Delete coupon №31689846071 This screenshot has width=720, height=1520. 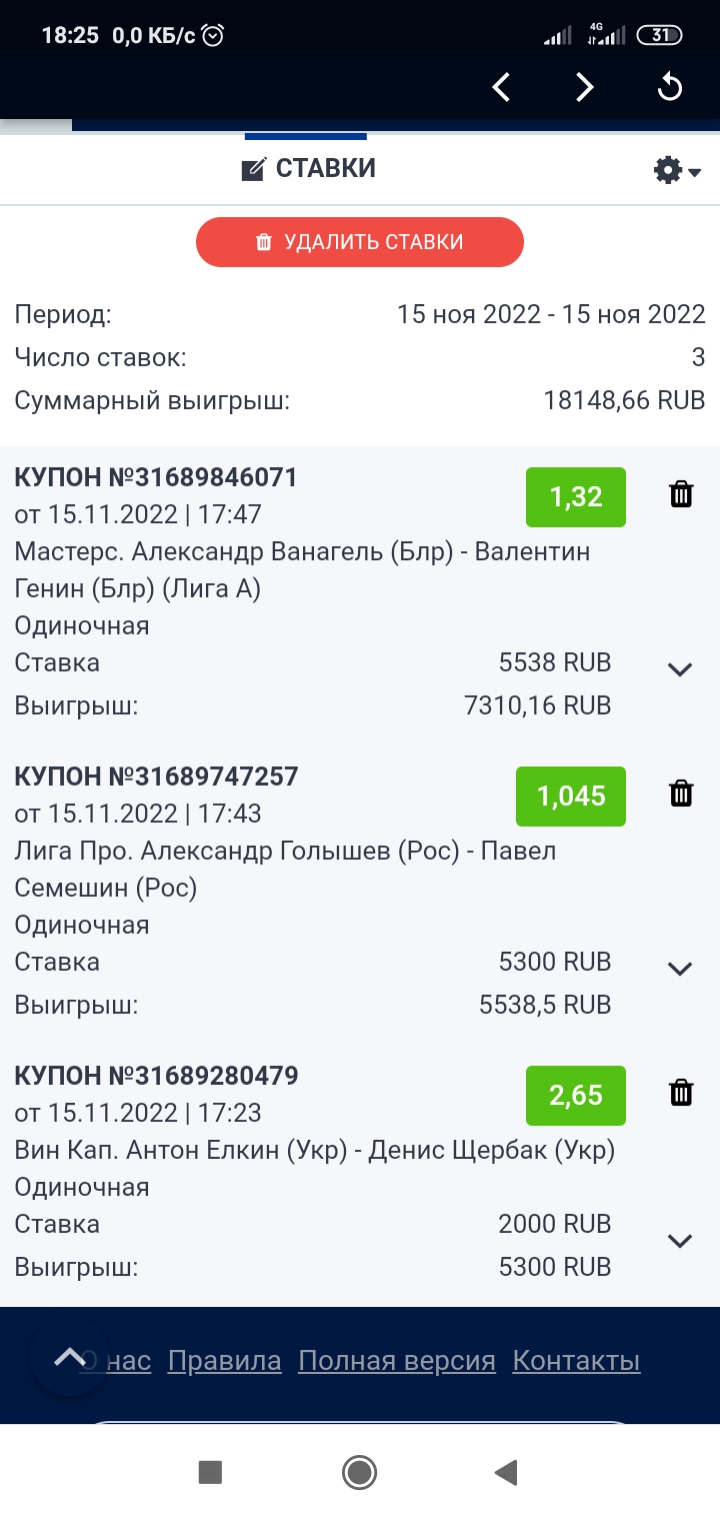click(681, 494)
